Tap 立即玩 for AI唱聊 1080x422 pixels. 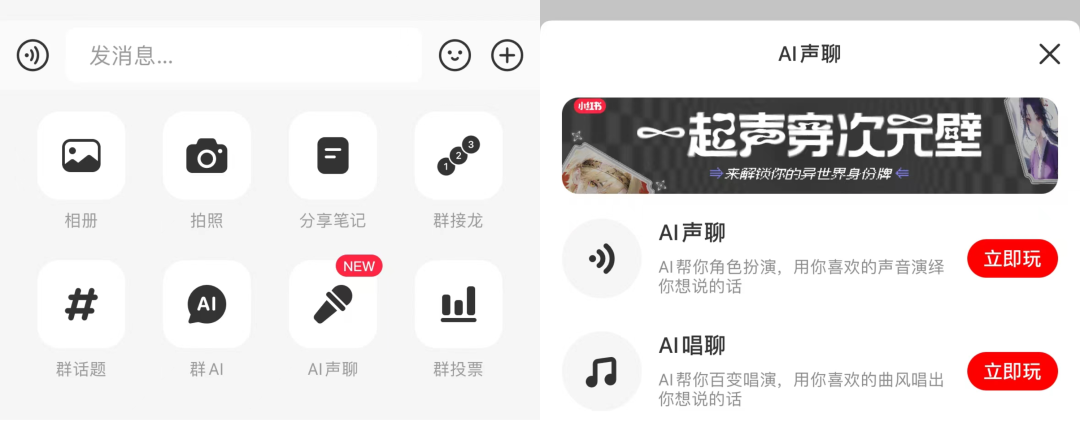pos(1012,372)
